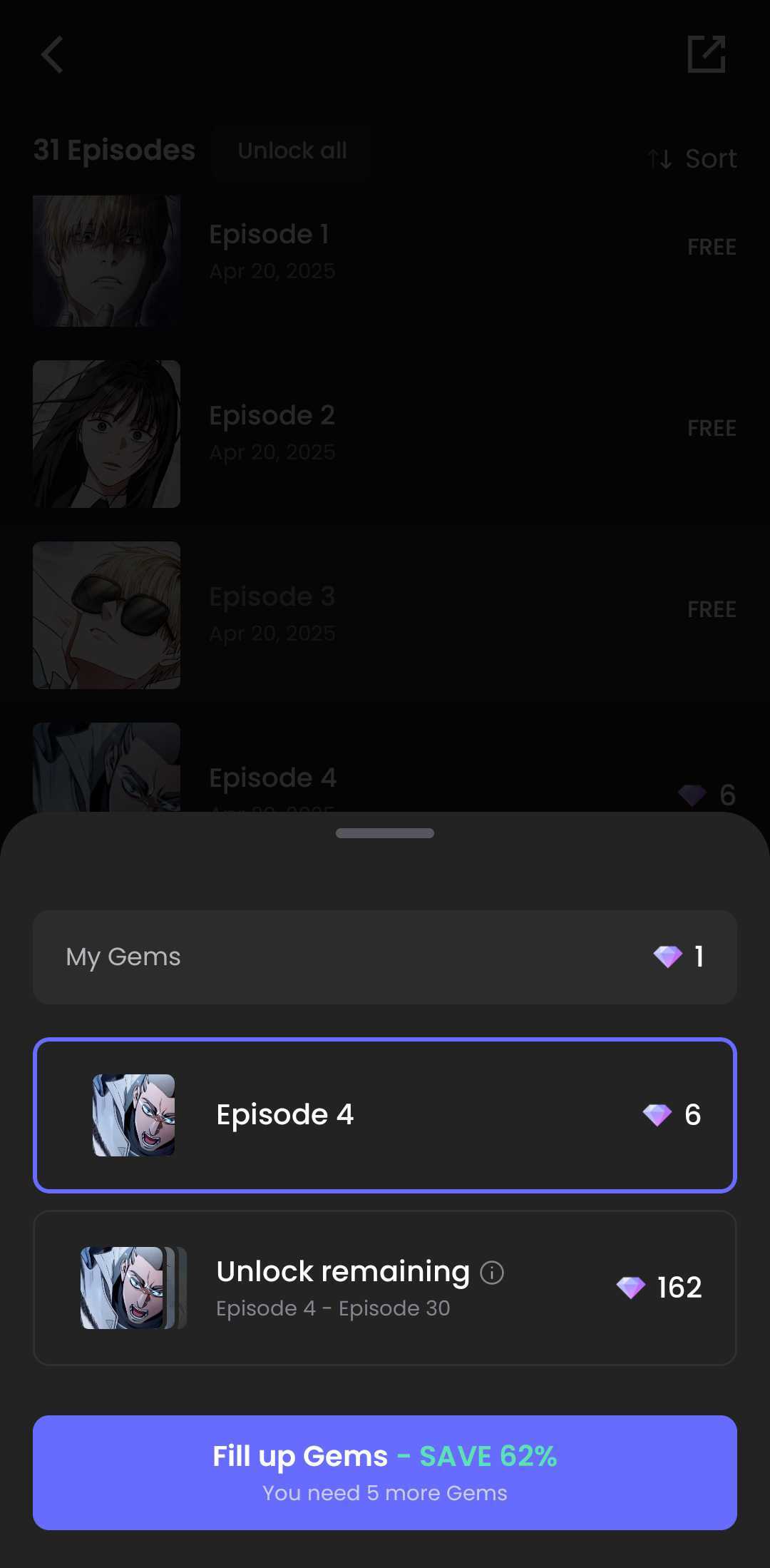Open Episode 3 from the list
Viewport: 770px width, 1568px height.
pyautogui.click(x=385, y=614)
